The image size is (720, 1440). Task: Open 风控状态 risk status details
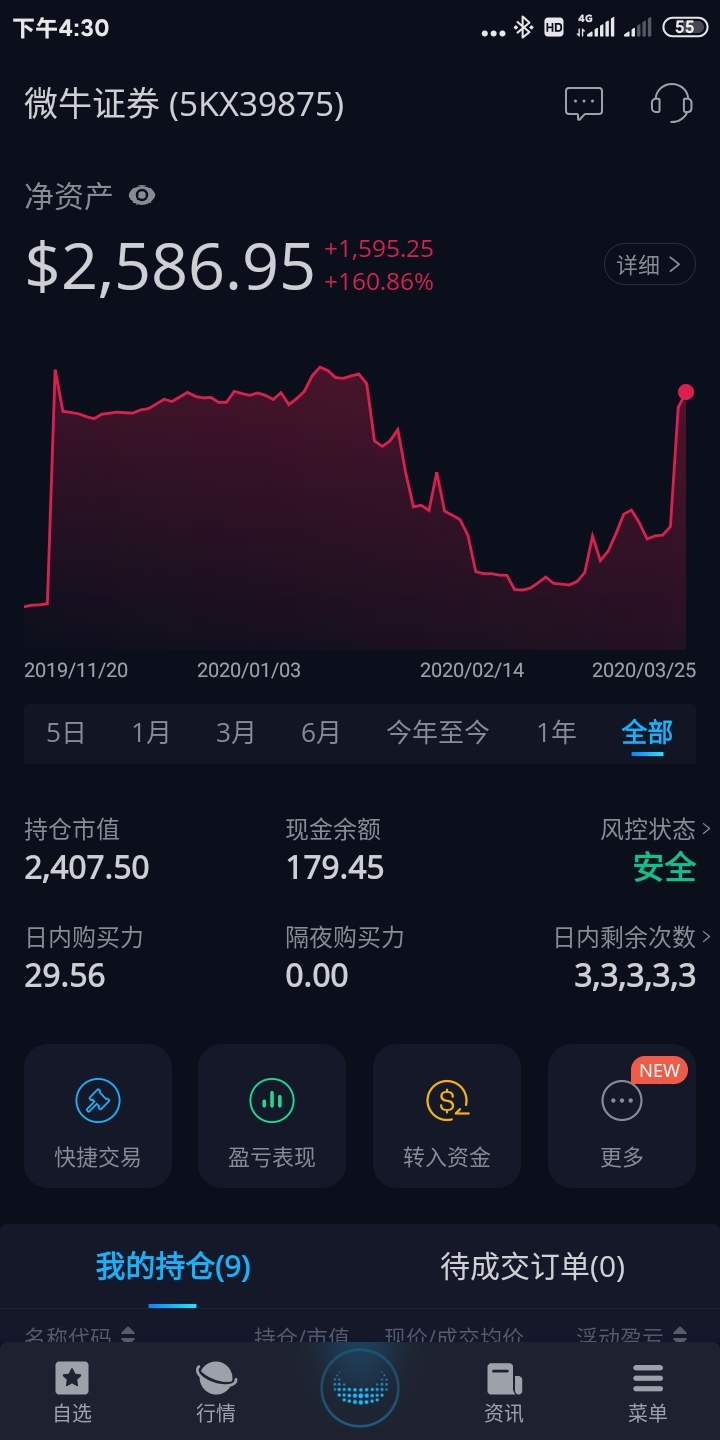point(655,829)
